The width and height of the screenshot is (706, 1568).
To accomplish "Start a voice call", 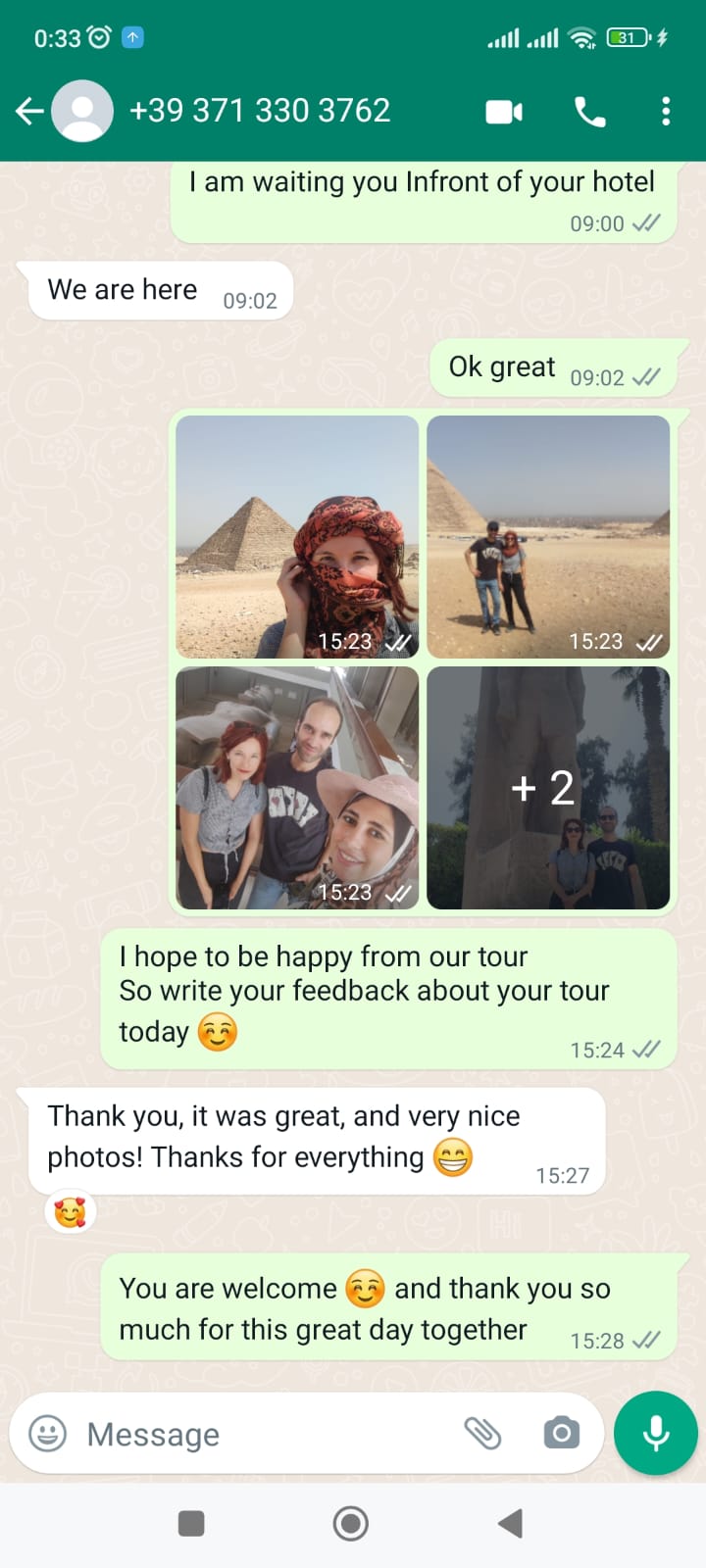I will point(589,112).
